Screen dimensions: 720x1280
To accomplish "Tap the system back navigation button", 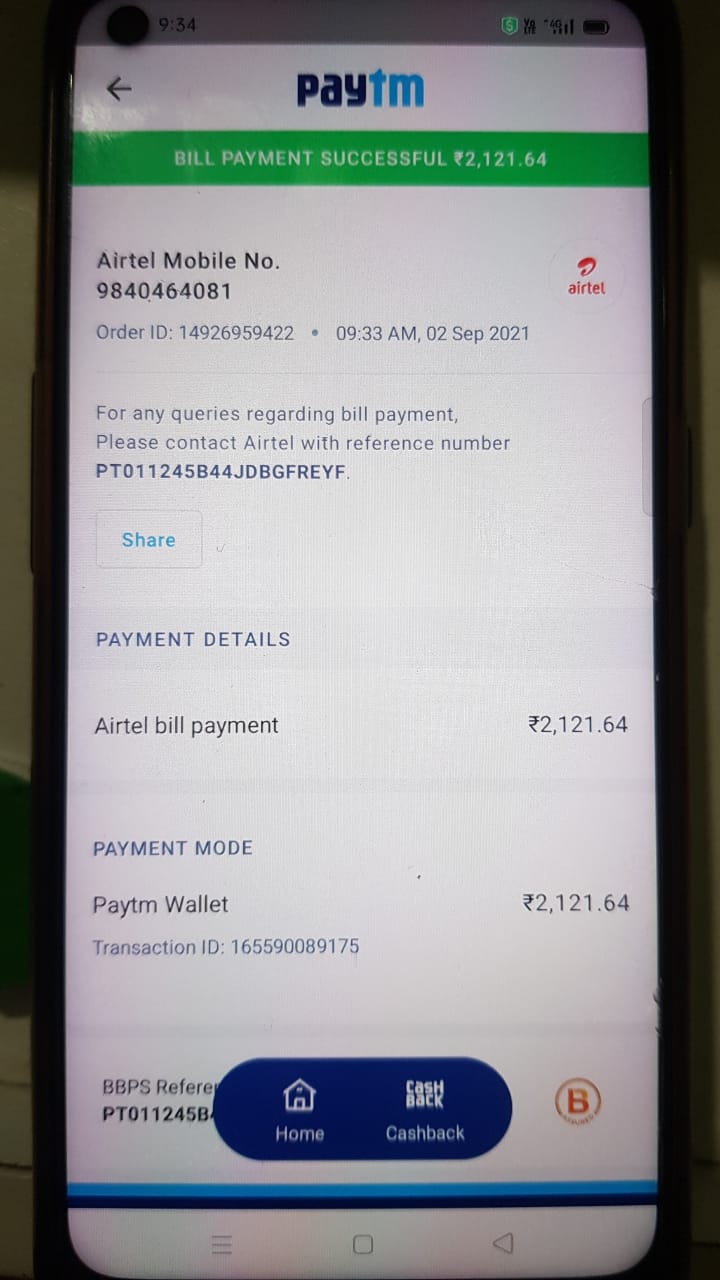I will tap(503, 1243).
